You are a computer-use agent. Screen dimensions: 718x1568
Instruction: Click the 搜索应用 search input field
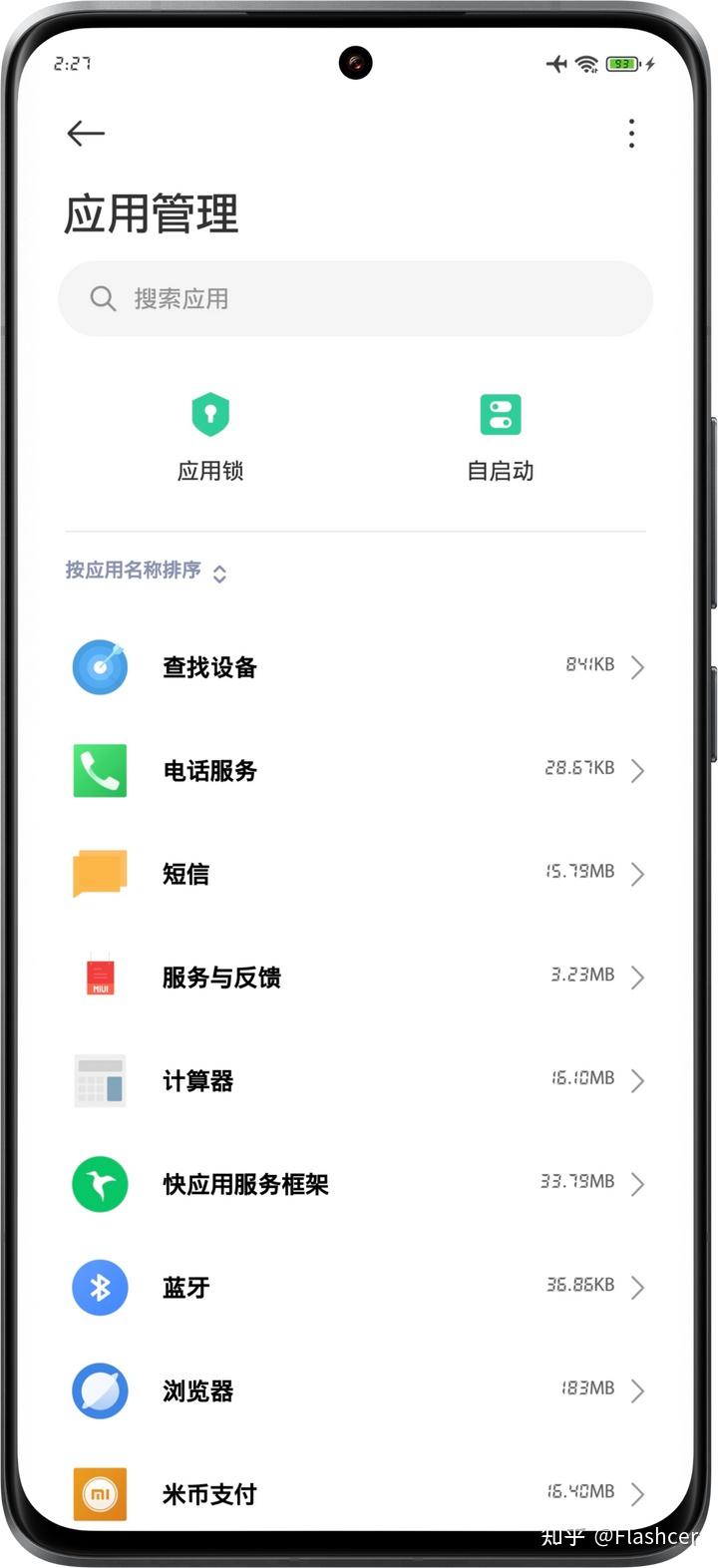click(355, 298)
